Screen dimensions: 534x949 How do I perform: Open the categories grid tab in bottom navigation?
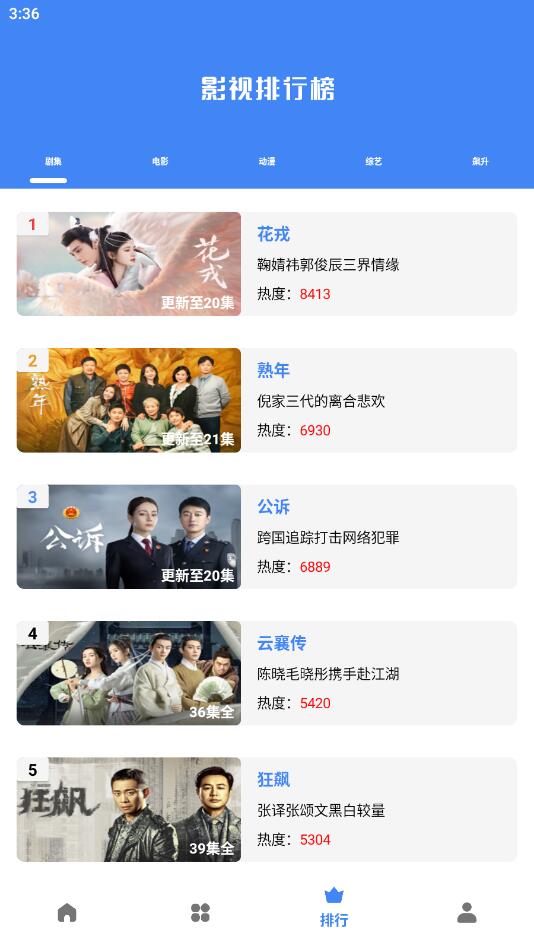(x=200, y=912)
